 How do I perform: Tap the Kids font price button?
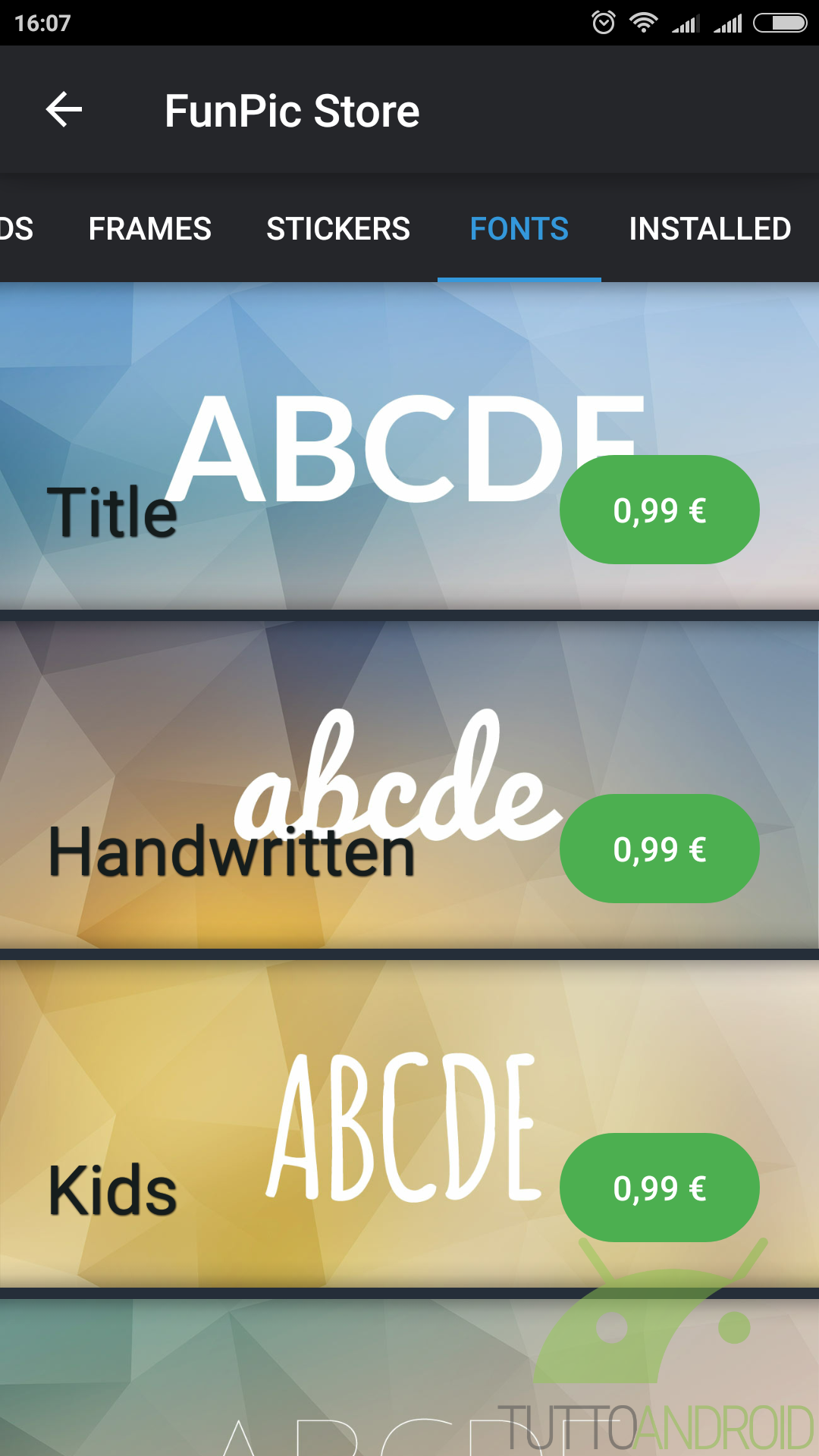pos(659,1188)
